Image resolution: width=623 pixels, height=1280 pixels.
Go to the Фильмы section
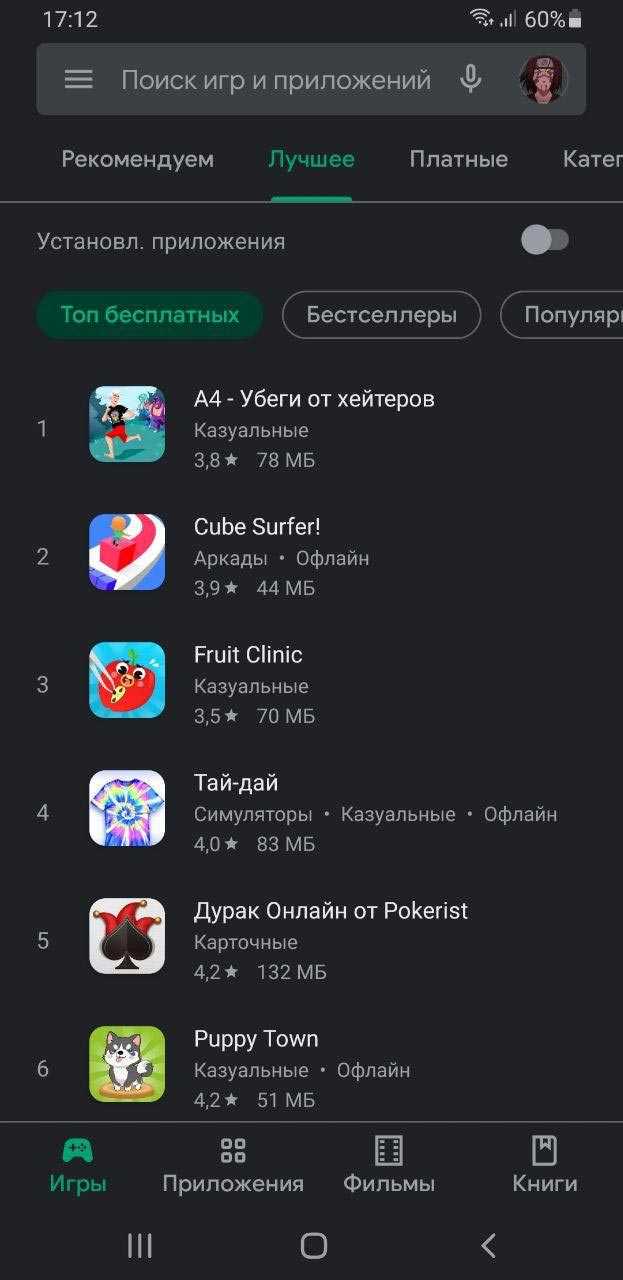pyautogui.click(x=389, y=1165)
